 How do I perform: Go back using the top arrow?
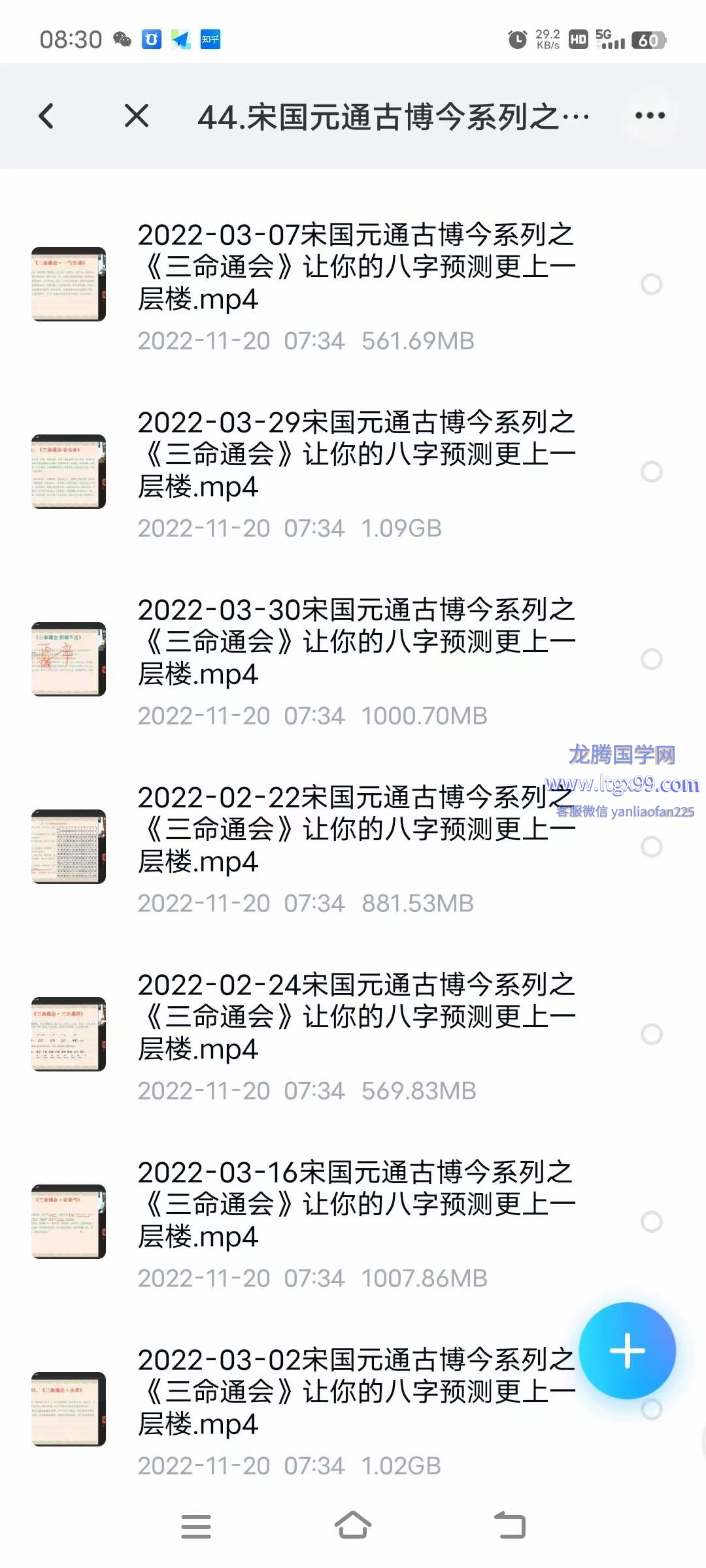[x=46, y=116]
